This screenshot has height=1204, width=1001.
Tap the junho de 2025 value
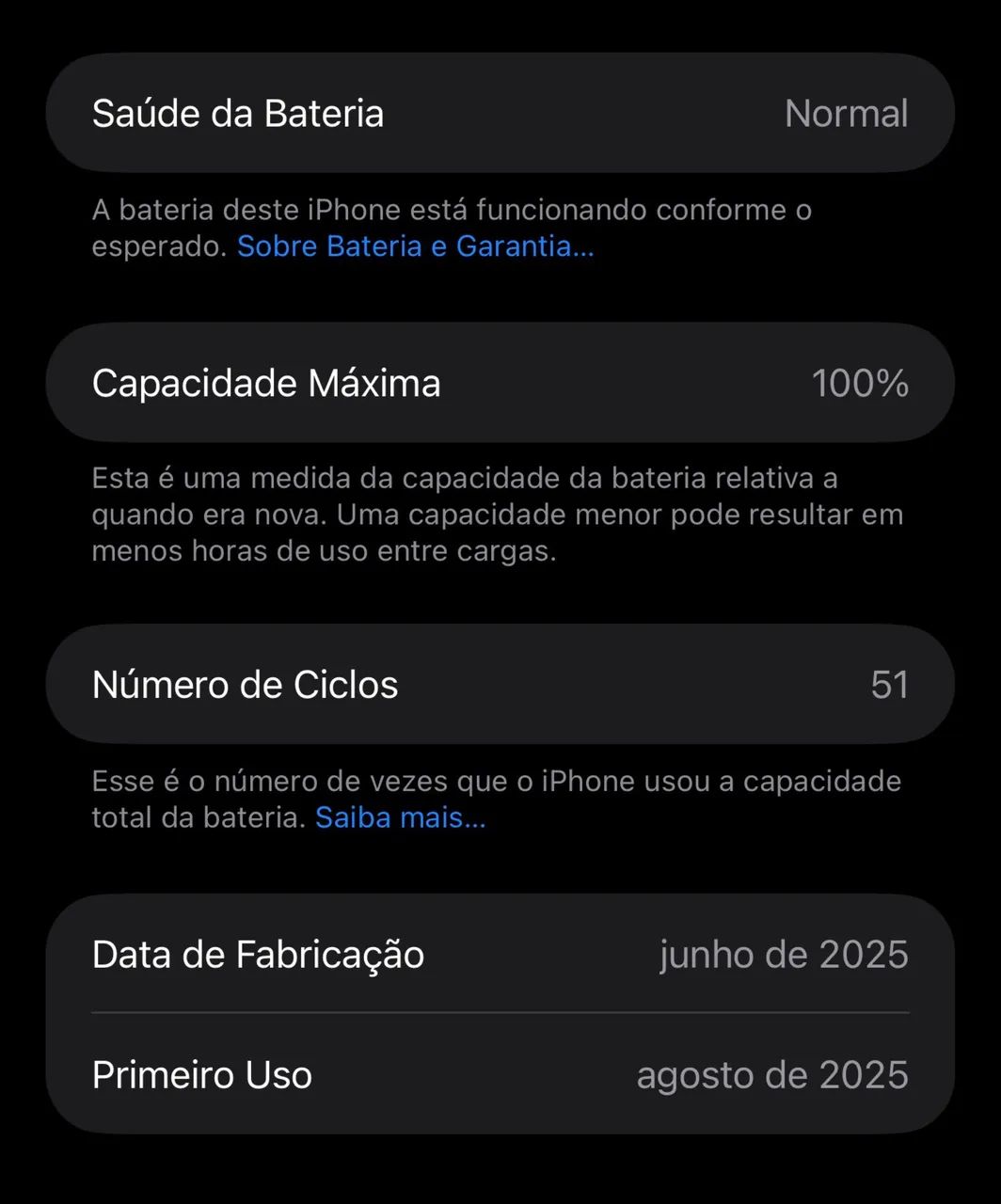pyautogui.click(x=785, y=954)
